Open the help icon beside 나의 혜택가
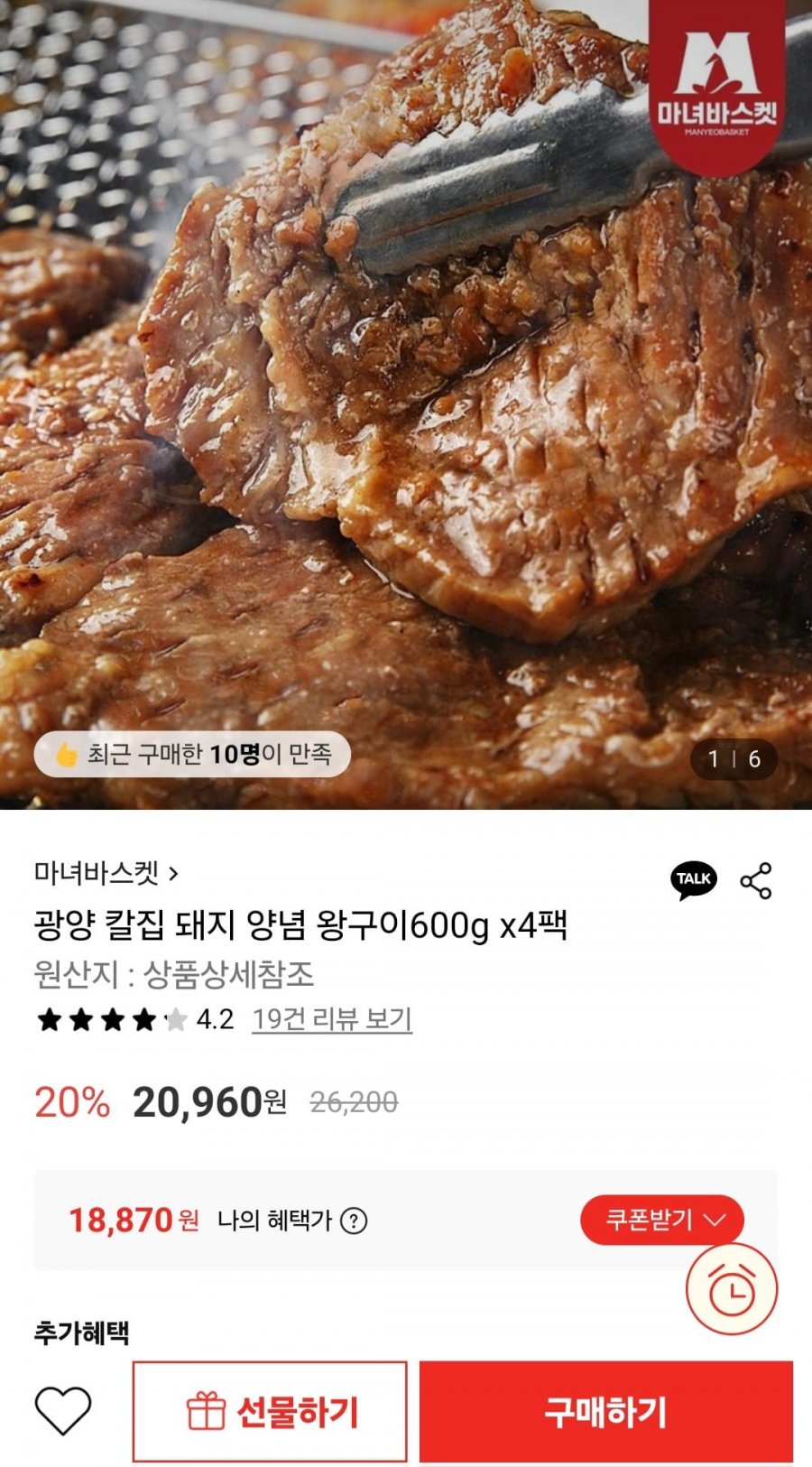Screen dimensions: 812x1467 352,1219
